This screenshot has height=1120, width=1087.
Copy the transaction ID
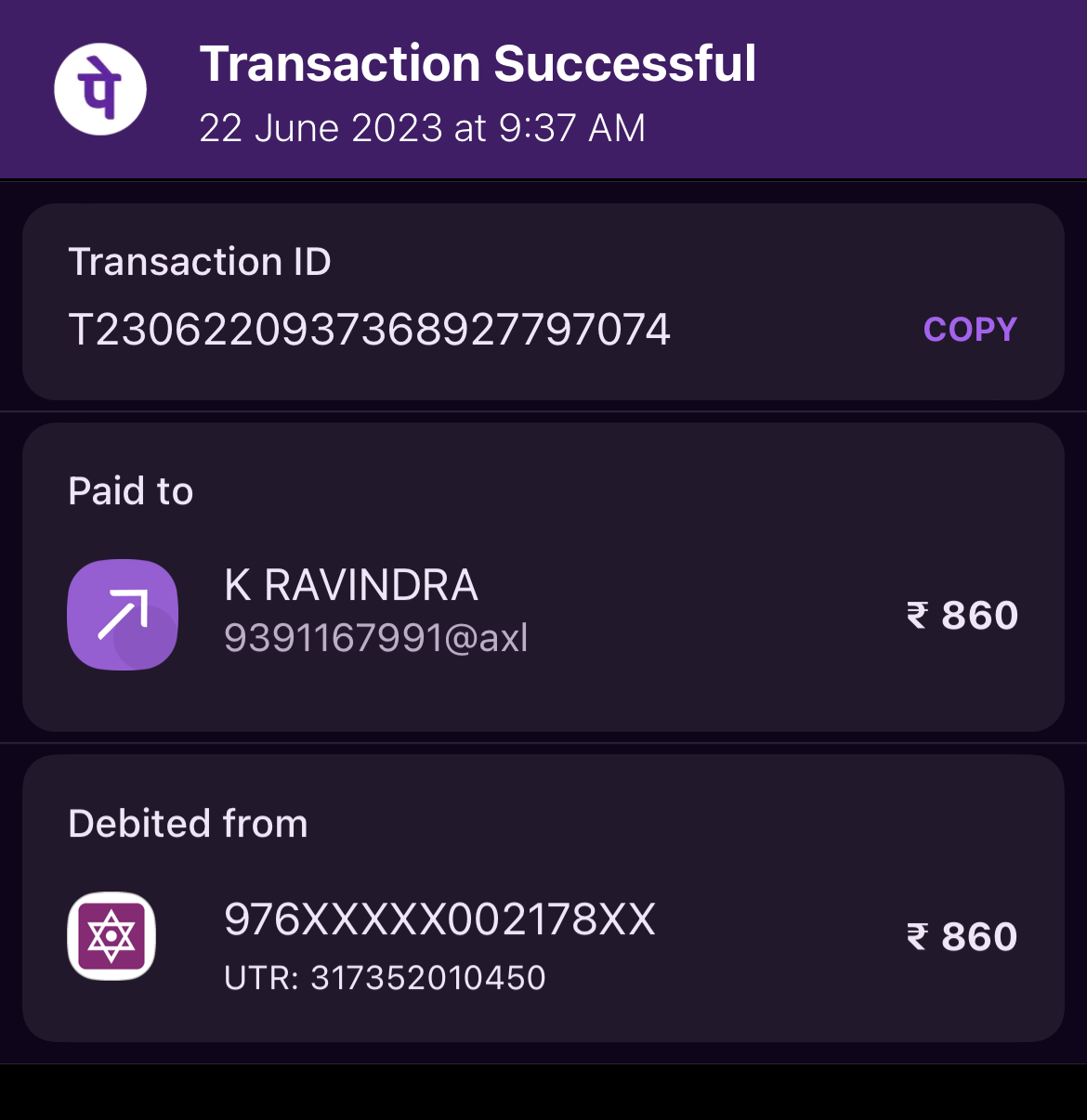970,330
